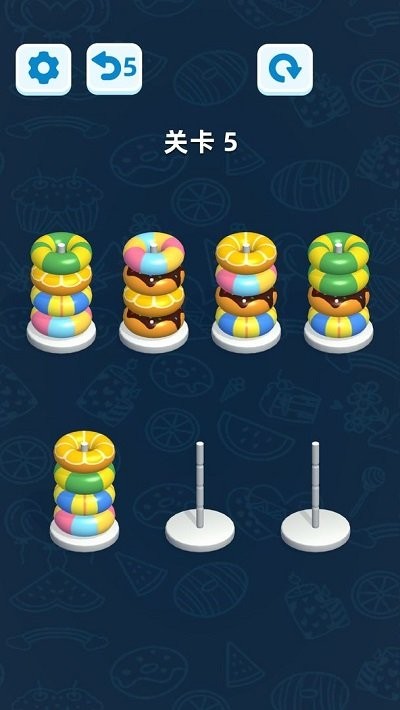Tap the empty peg beside the lower donut stack
The width and height of the screenshot is (400, 710).
pos(200,496)
